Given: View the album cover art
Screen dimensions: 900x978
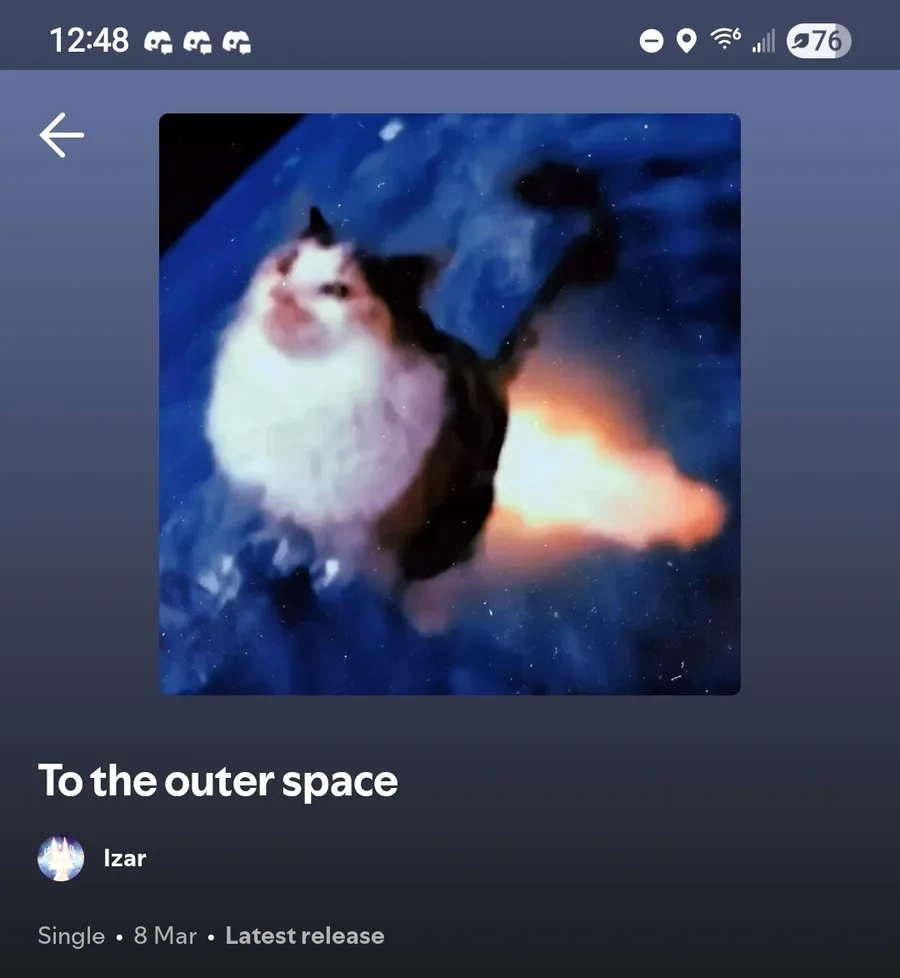Looking at the screenshot, I should [x=450, y=404].
